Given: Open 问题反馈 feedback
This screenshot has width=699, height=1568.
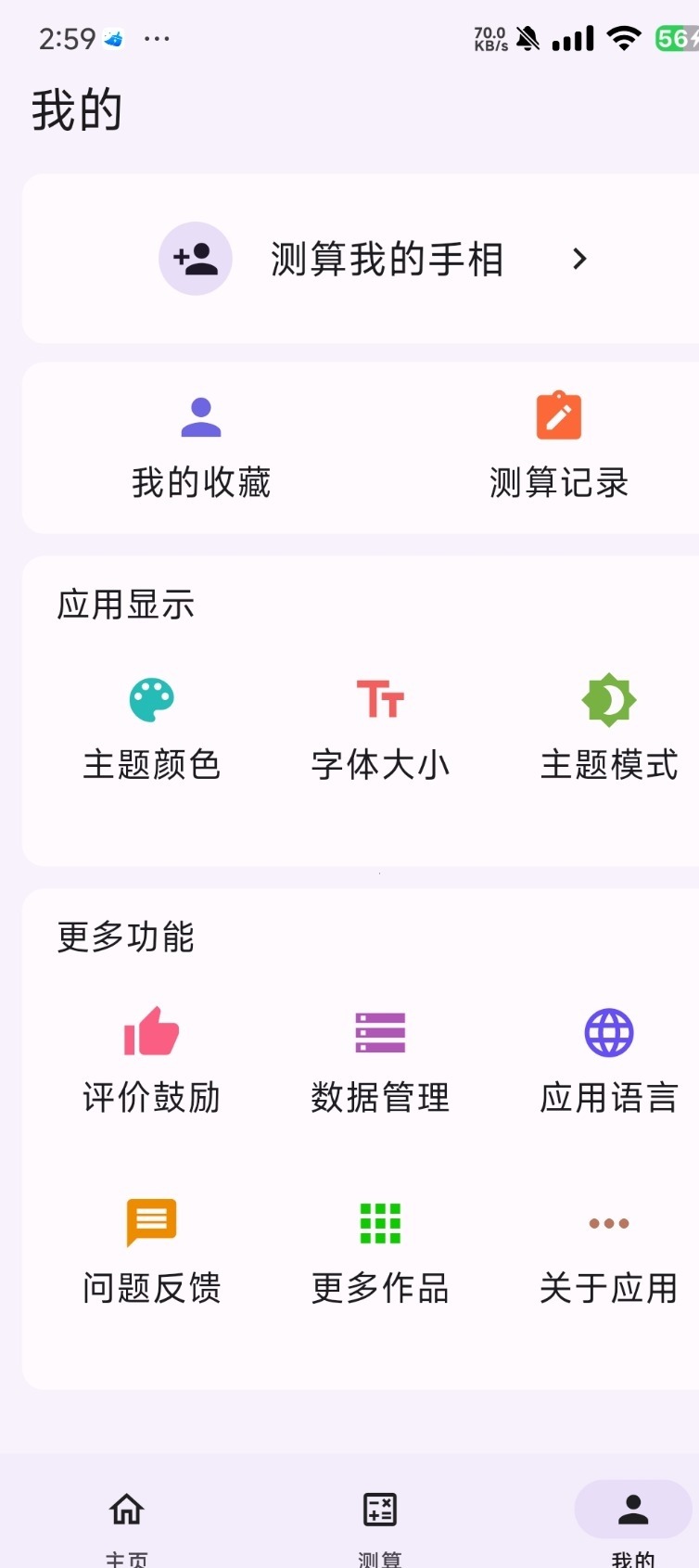Looking at the screenshot, I should 152,1253.
